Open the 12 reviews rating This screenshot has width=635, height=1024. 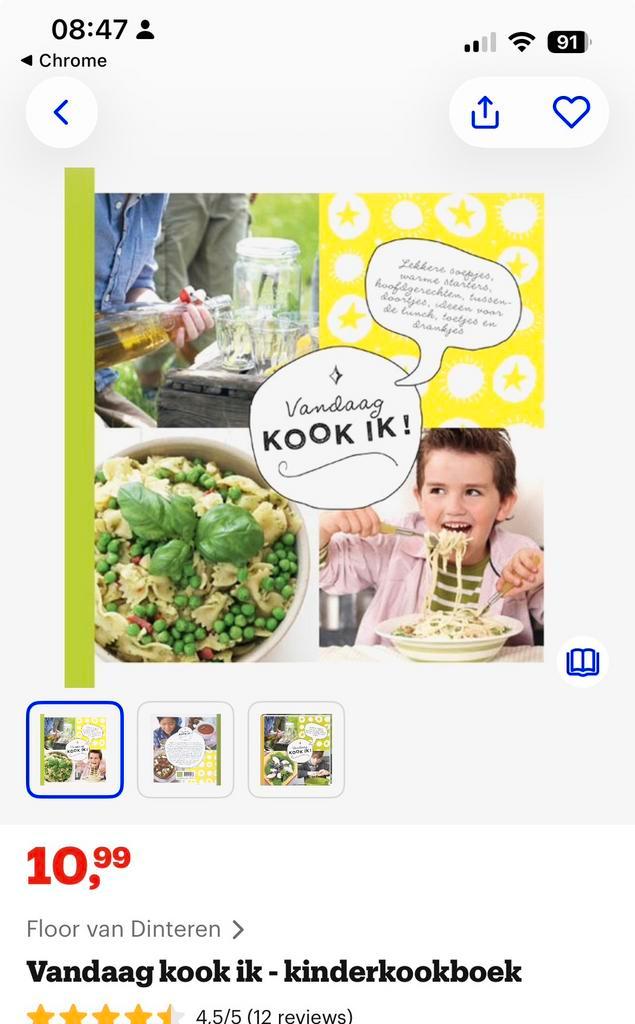tap(274, 1014)
